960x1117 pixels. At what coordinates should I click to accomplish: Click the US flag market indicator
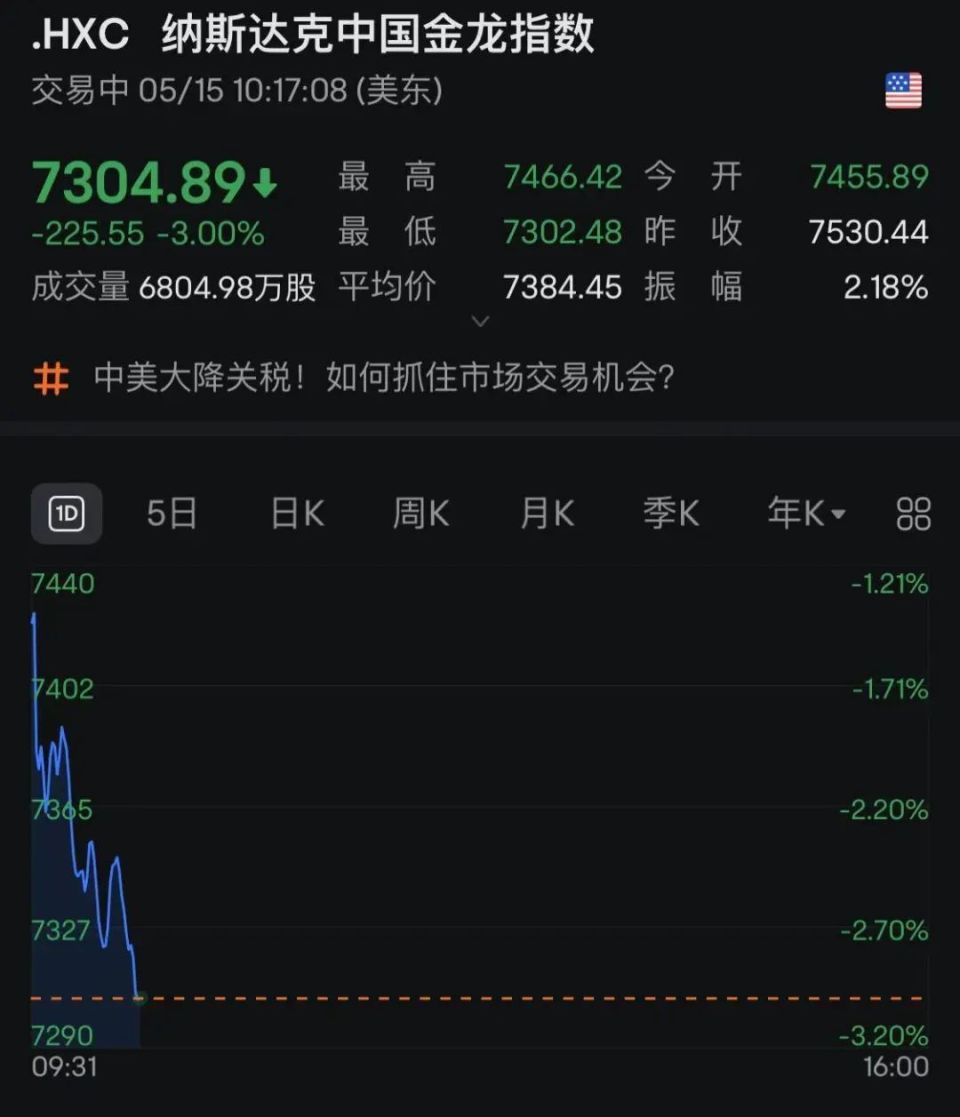(903, 90)
